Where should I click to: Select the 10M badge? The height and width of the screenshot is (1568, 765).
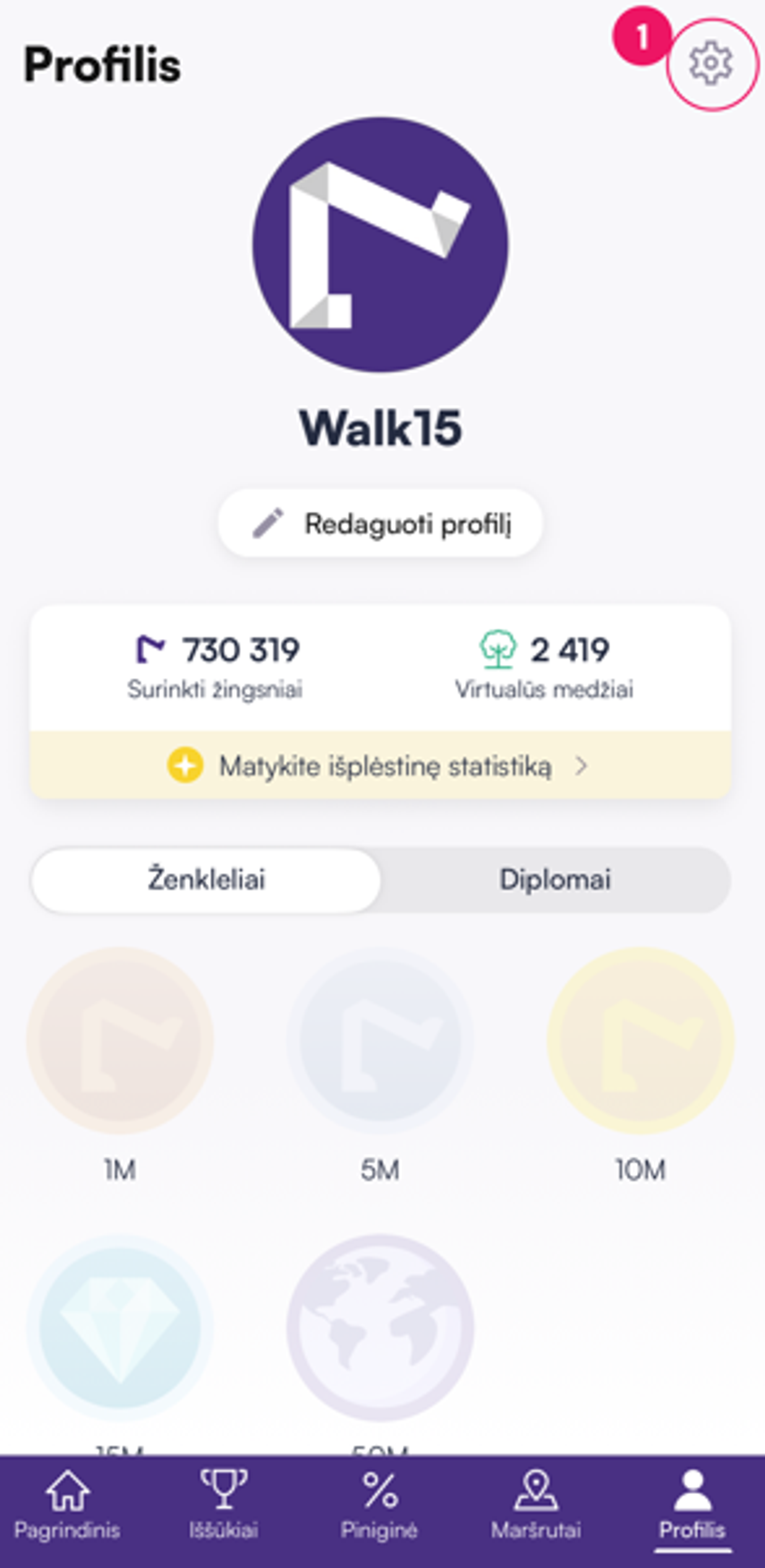coord(640,1041)
